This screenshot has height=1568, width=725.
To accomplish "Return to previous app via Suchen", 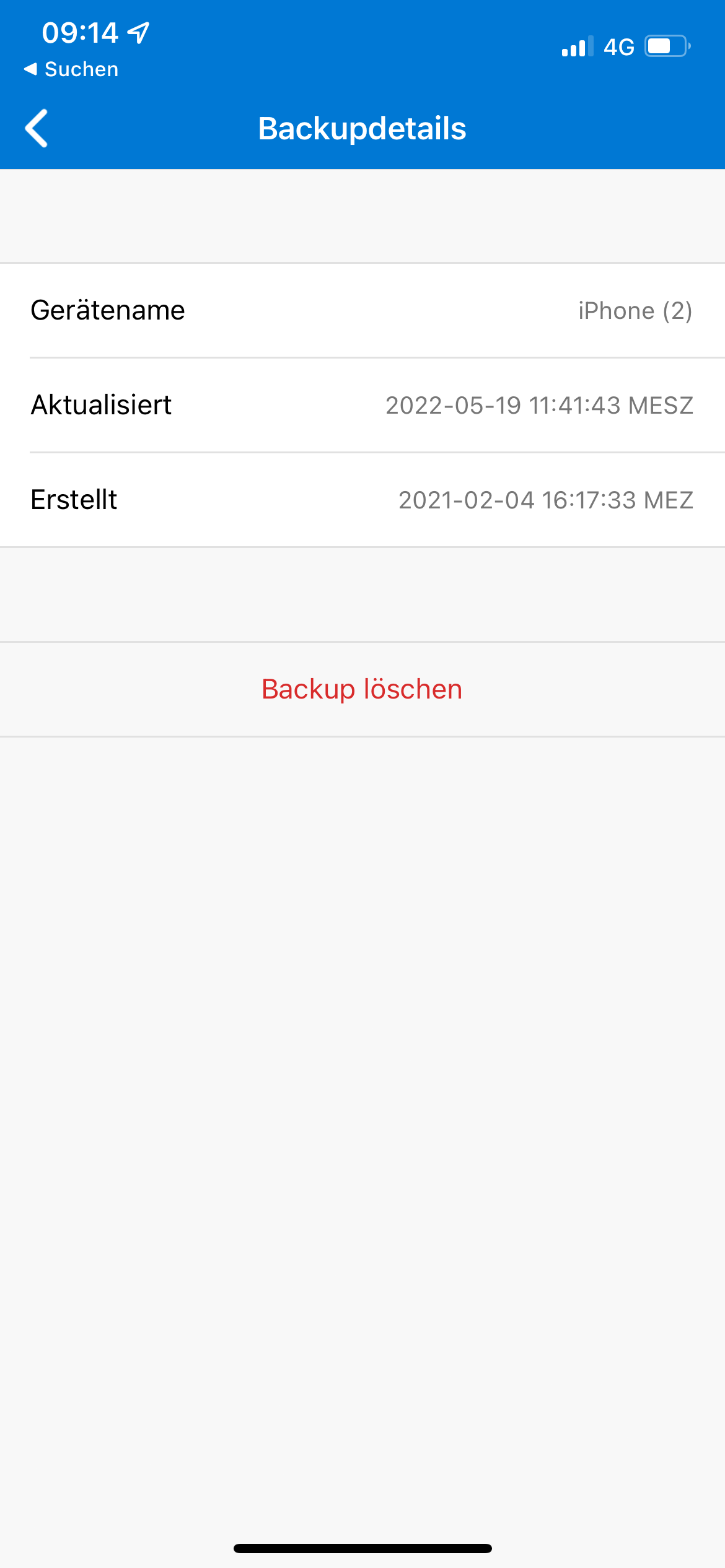I will click(71, 69).
